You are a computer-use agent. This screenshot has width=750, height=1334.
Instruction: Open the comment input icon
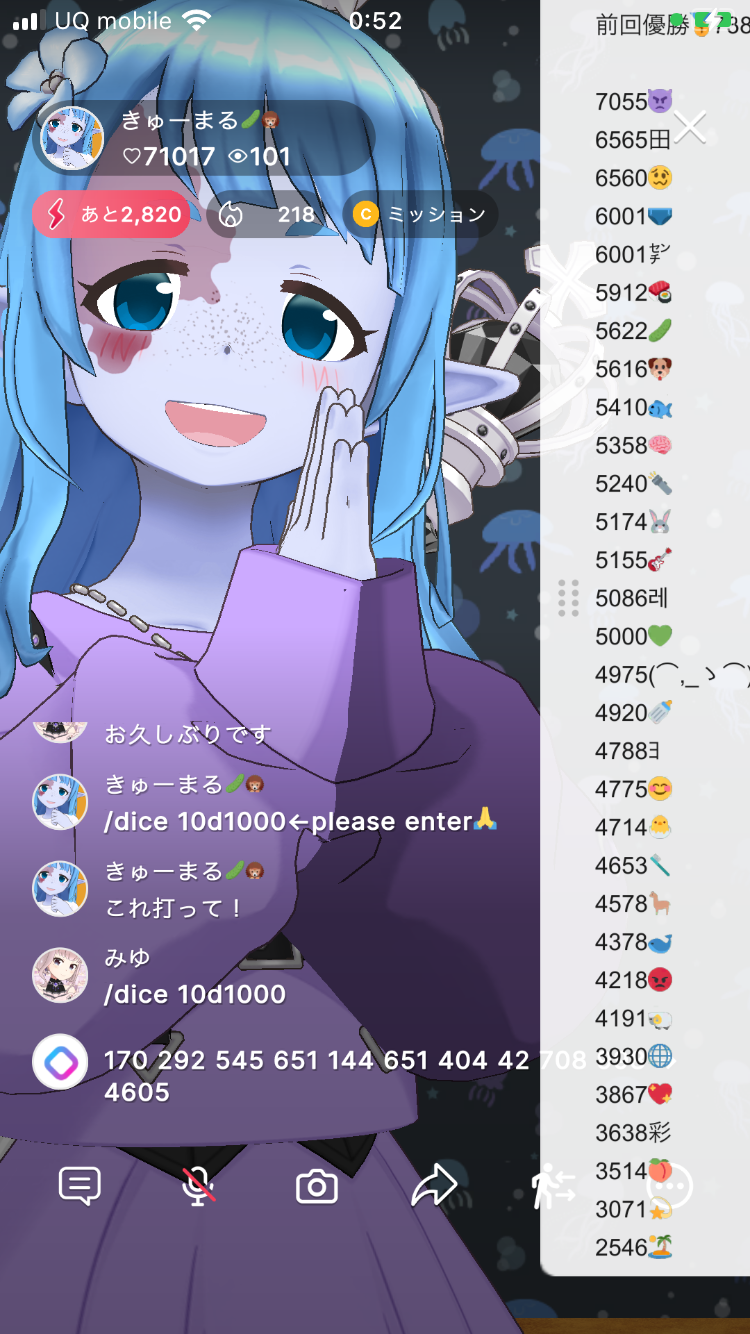tap(80, 1186)
